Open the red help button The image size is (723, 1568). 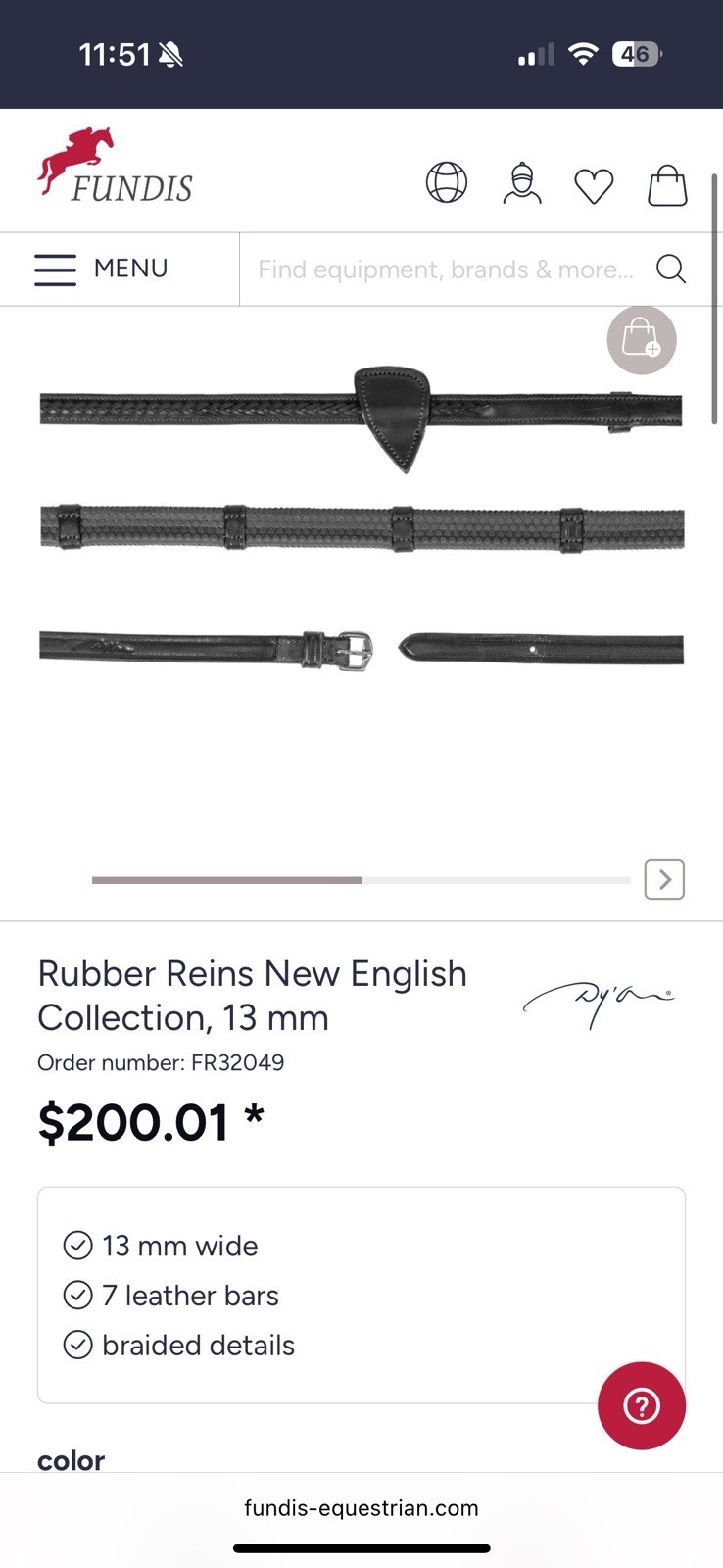642,1405
